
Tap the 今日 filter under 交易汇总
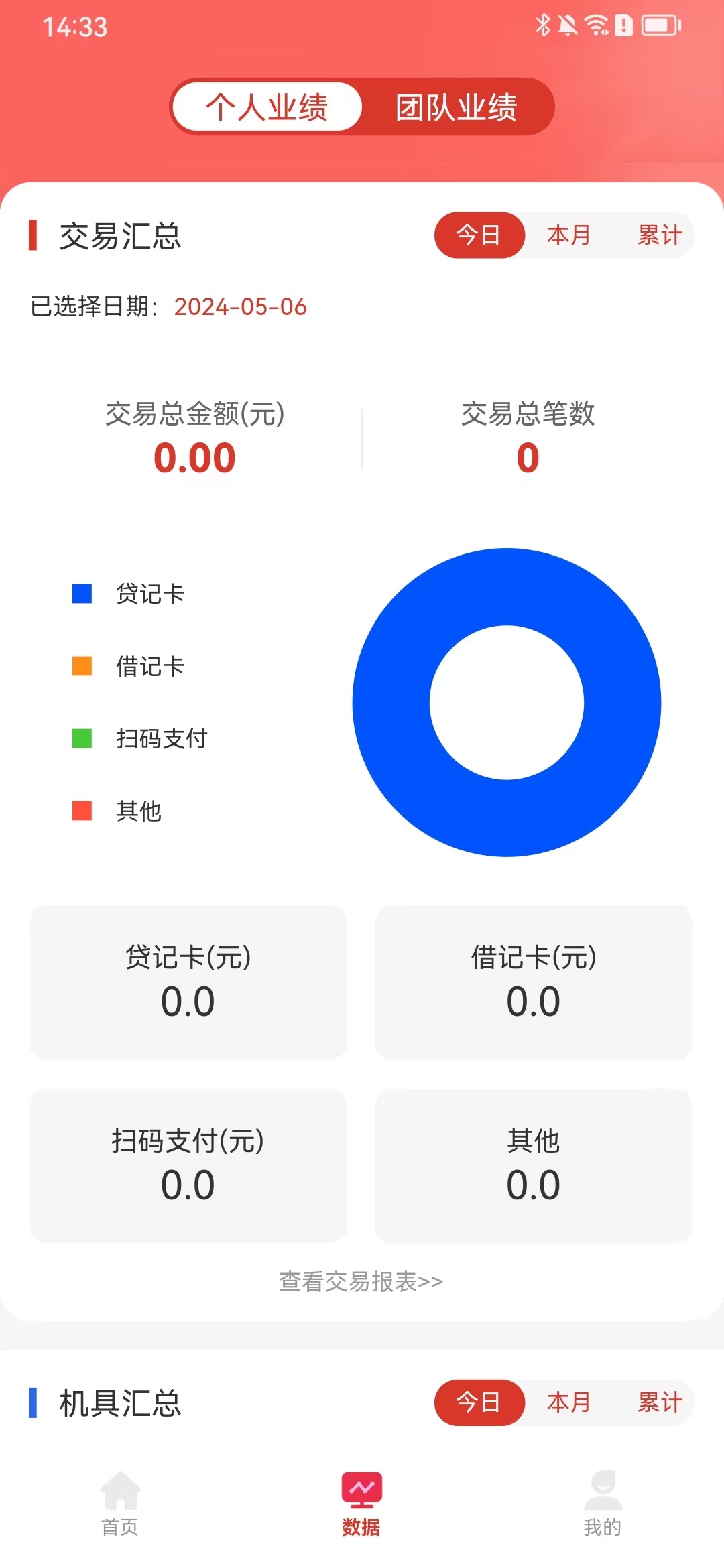click(479, 235)
